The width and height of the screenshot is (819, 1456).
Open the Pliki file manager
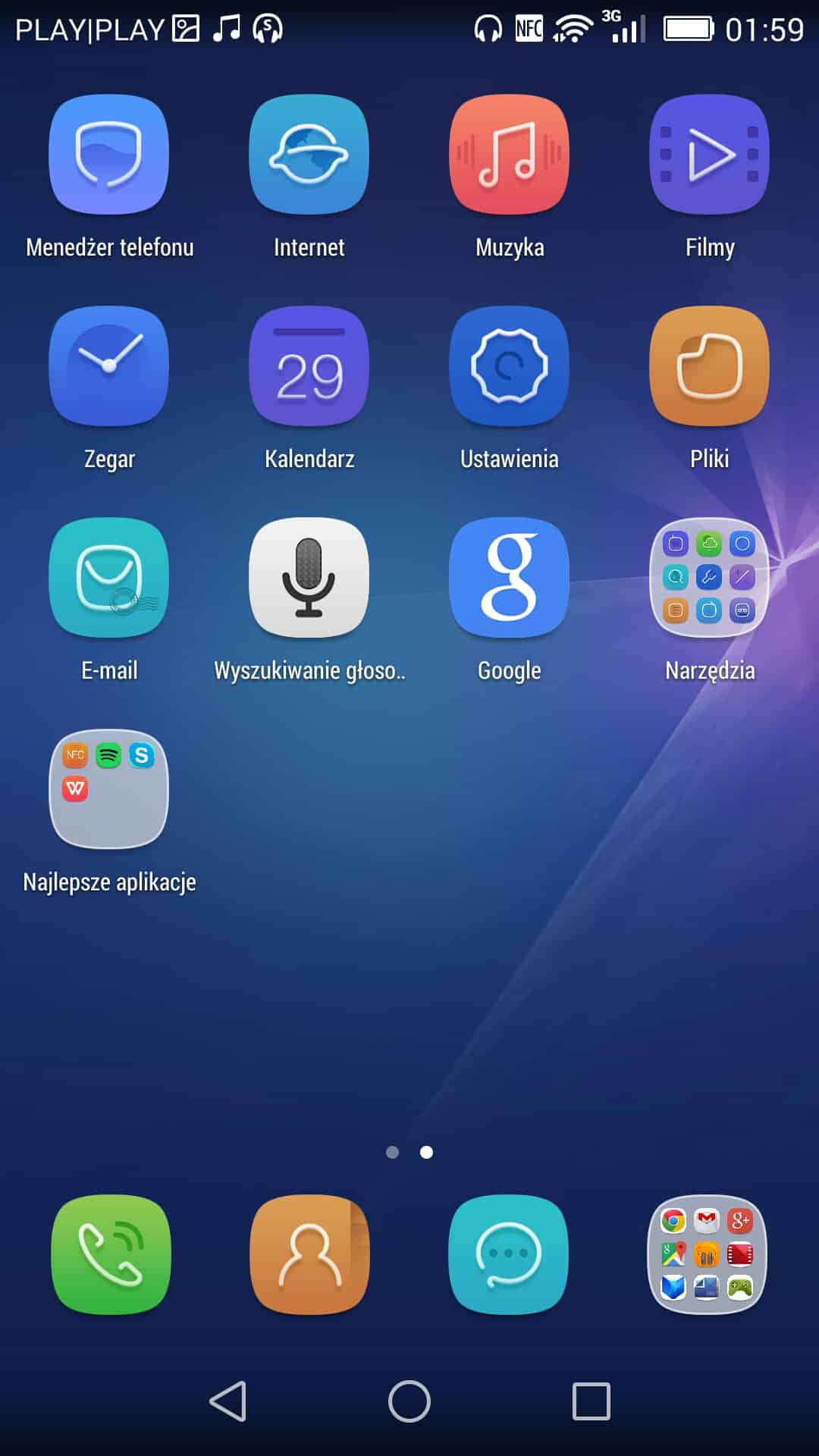point(709,366)
